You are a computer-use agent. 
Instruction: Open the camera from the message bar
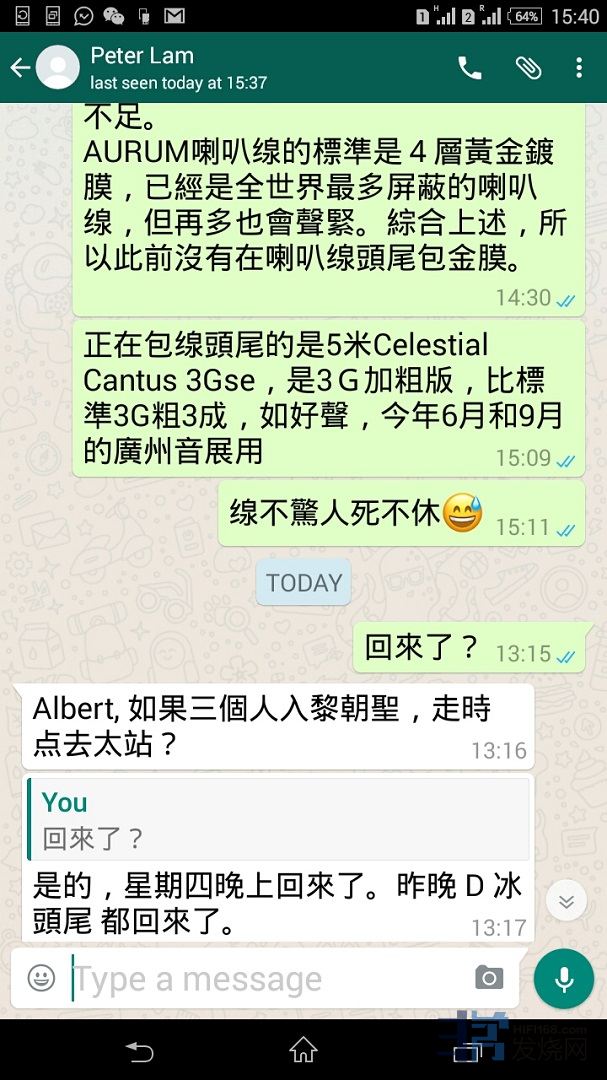click(x=488, y=978)
